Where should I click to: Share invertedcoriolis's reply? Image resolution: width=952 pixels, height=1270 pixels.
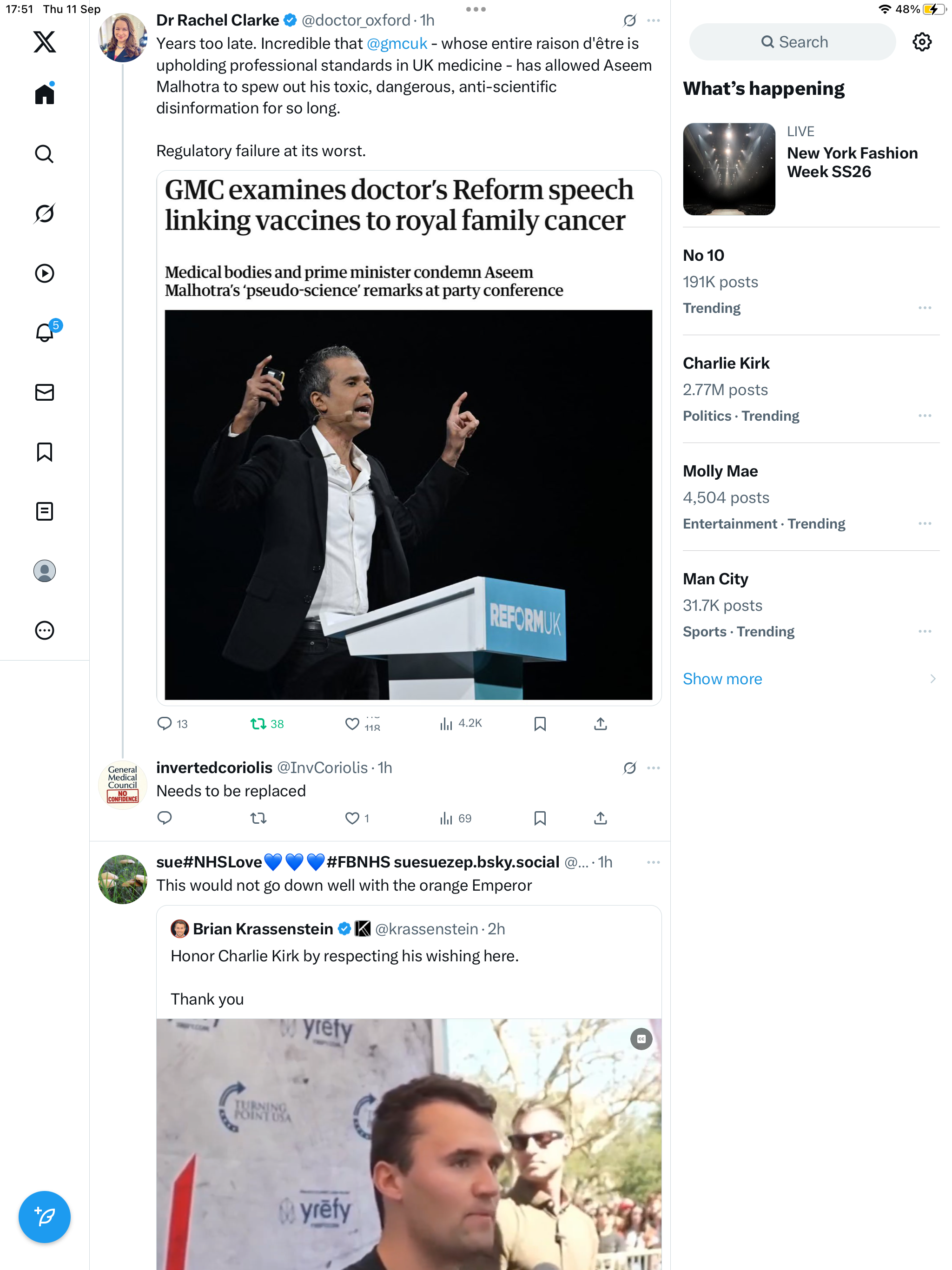[600, 818]
